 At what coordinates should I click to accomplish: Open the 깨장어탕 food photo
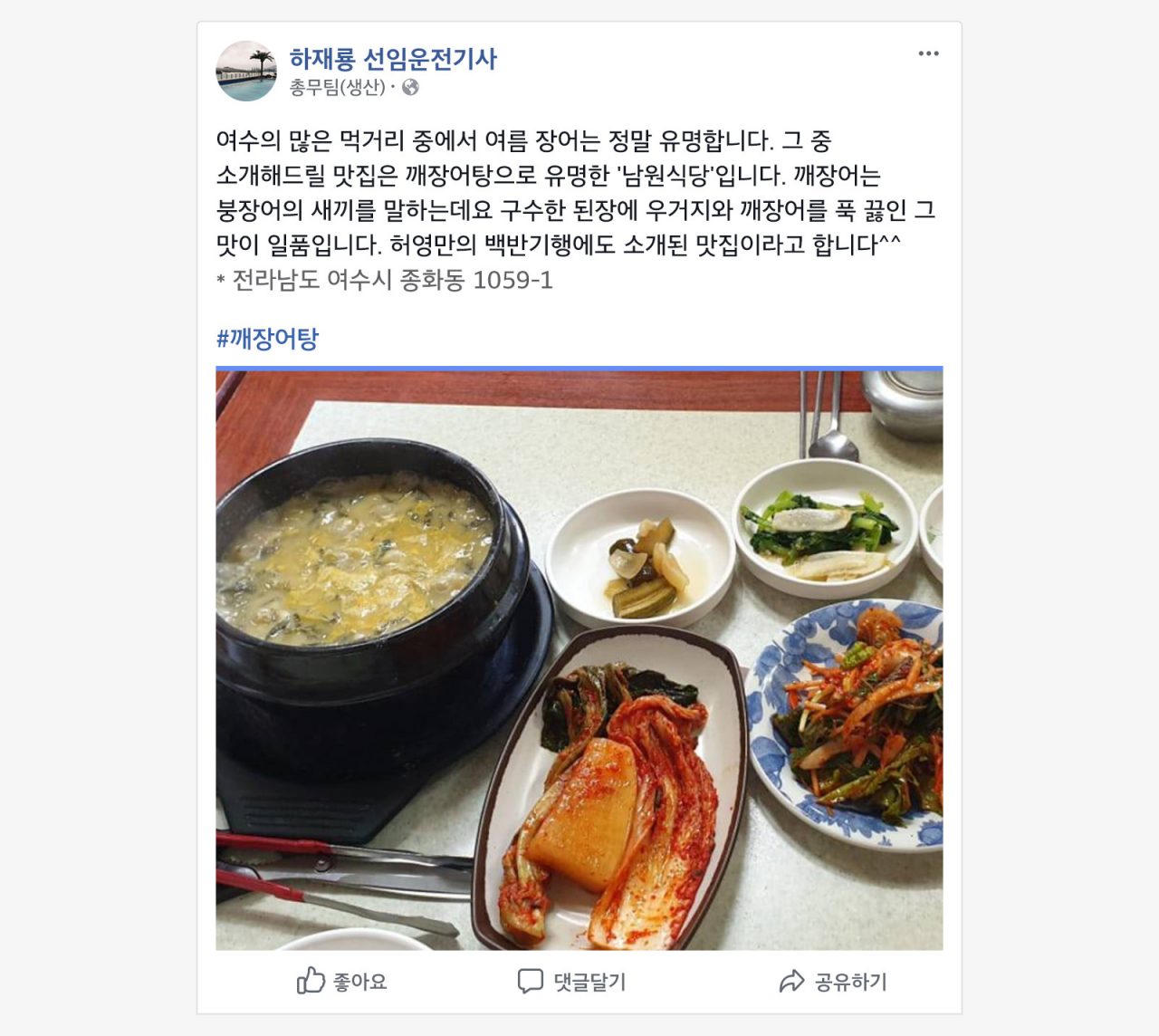tap(579, 659)
